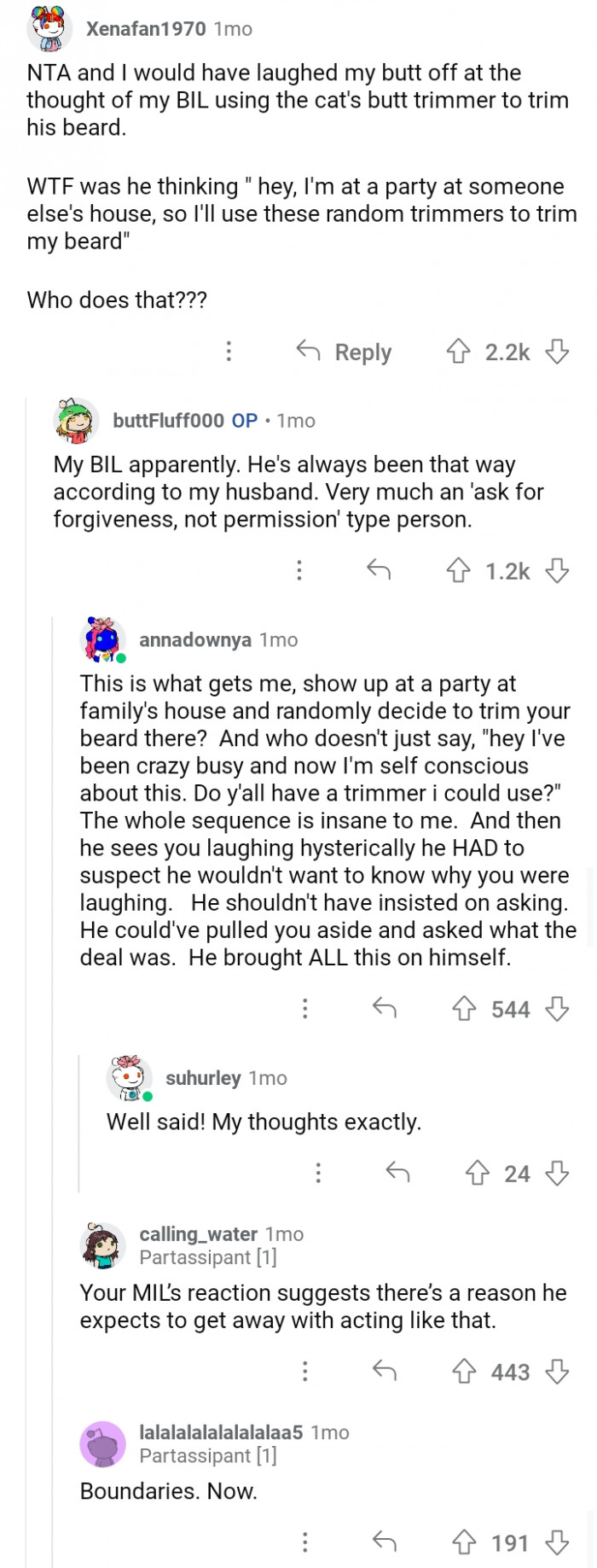This screenshot has height=1568, width=597.
Task: Reply to suhurley's comment
Action: (397, 1173)
